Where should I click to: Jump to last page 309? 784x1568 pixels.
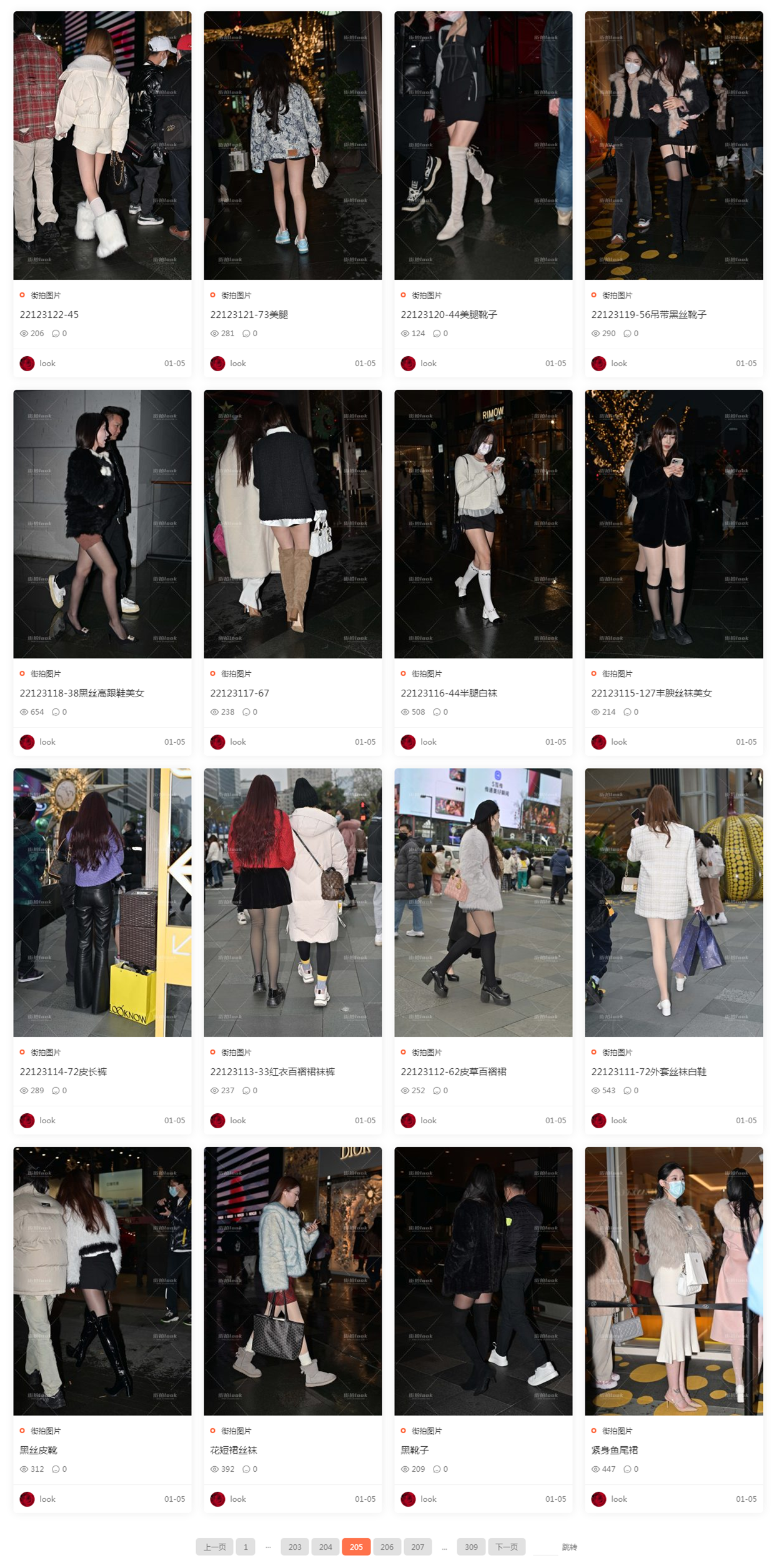(x=471, y=1547)
